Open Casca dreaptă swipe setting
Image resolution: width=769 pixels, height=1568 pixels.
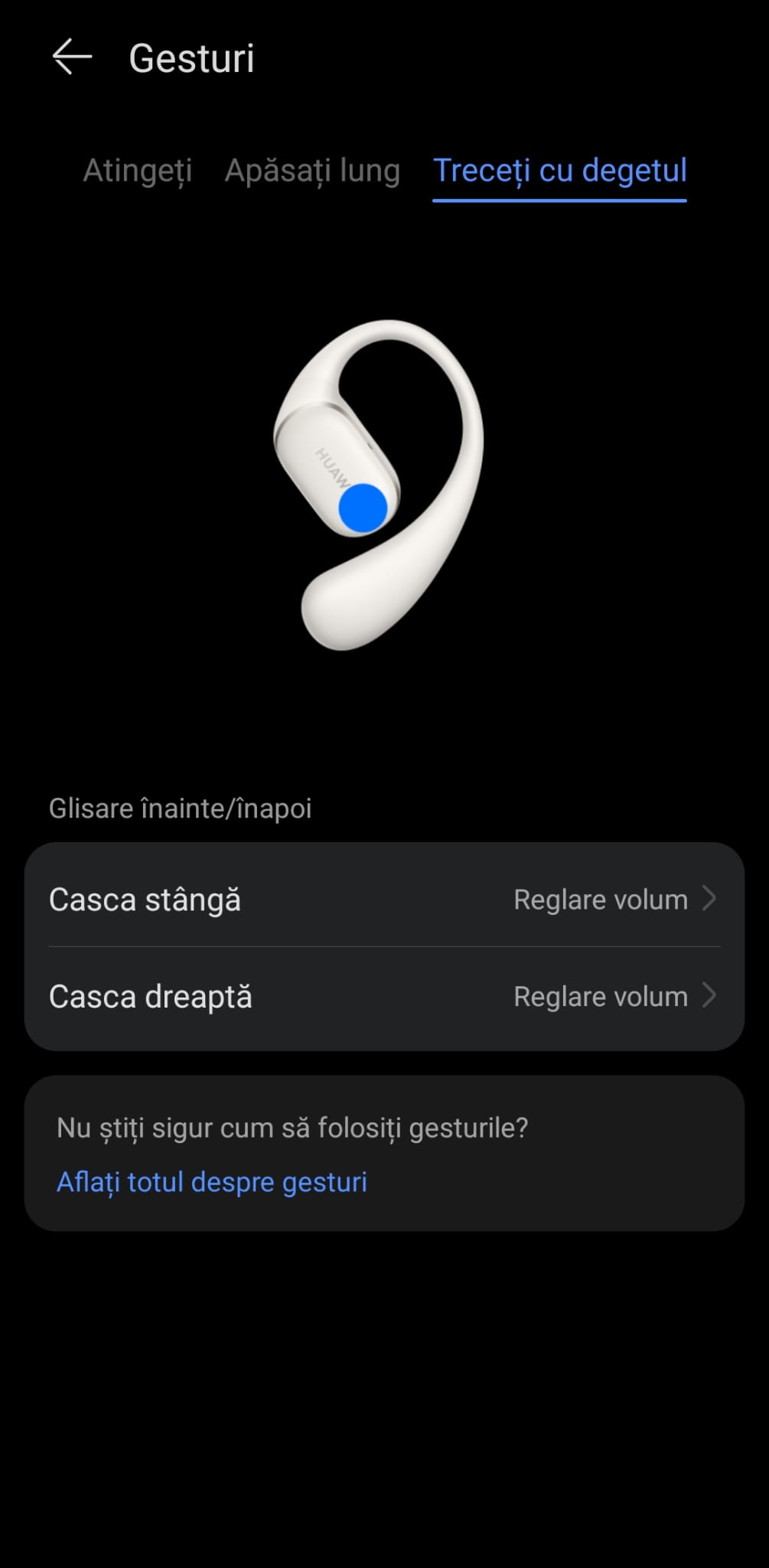384,996
